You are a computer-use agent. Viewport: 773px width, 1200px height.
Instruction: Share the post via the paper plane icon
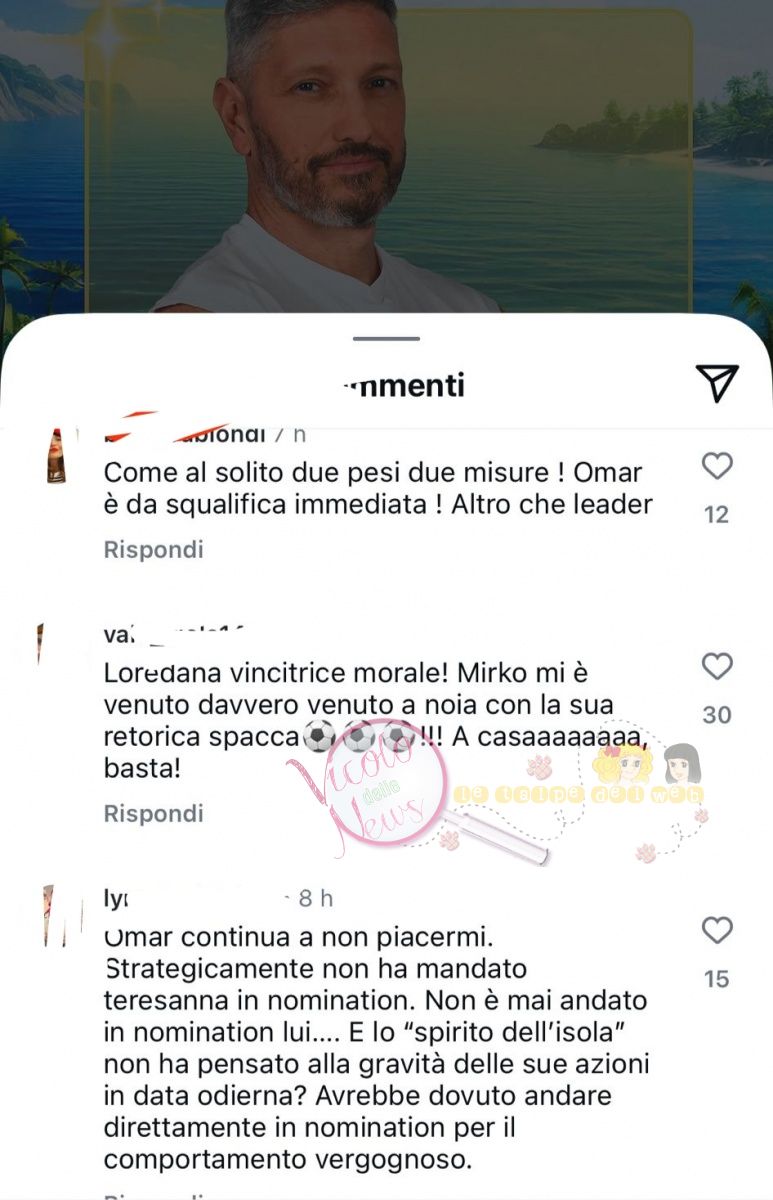click(716, 383)
